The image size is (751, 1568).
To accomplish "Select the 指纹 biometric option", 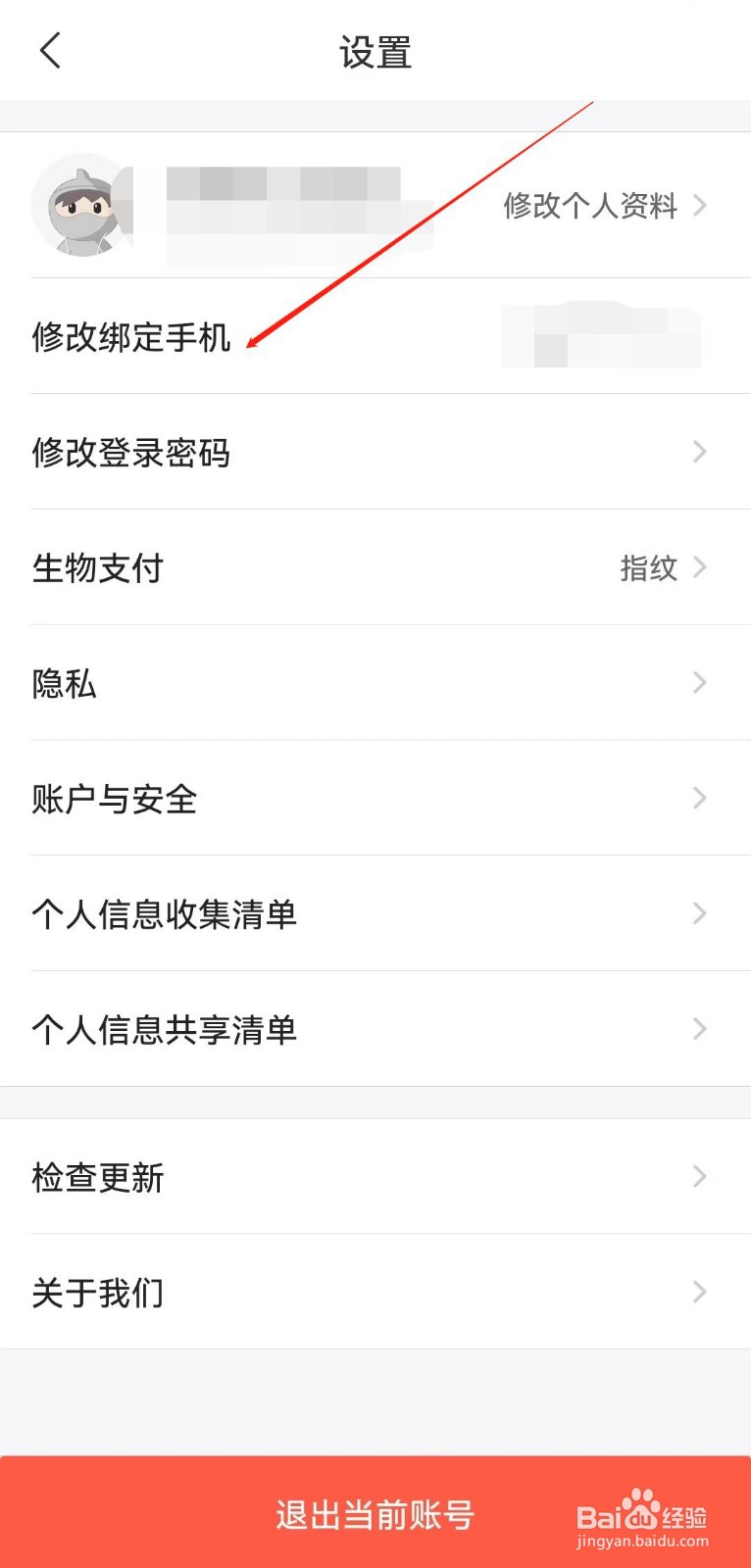I will coord(645,568).
